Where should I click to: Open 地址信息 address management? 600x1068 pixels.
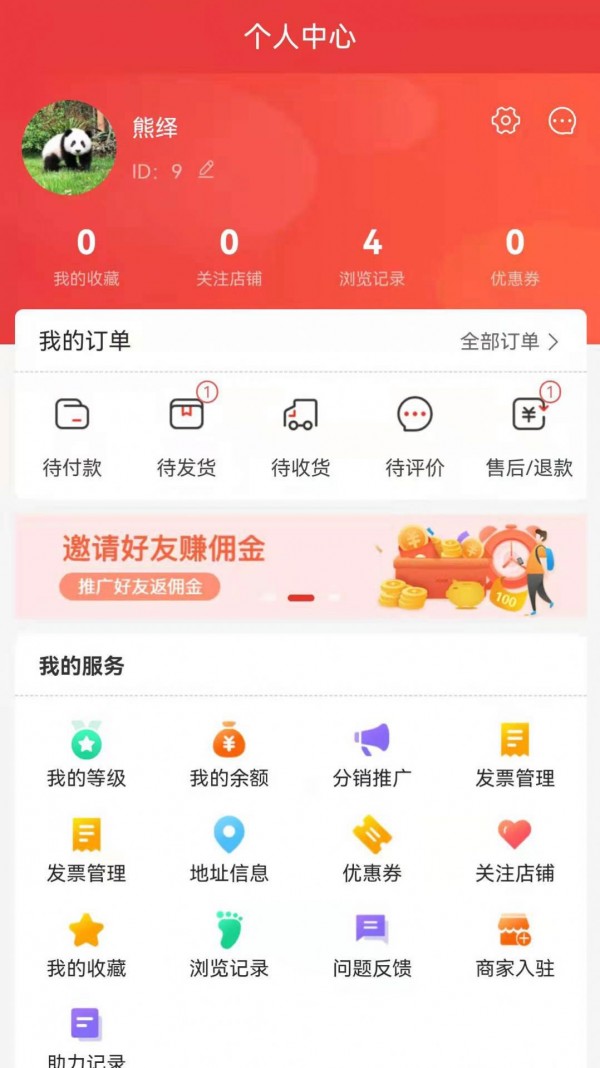(x=229, y=850)
